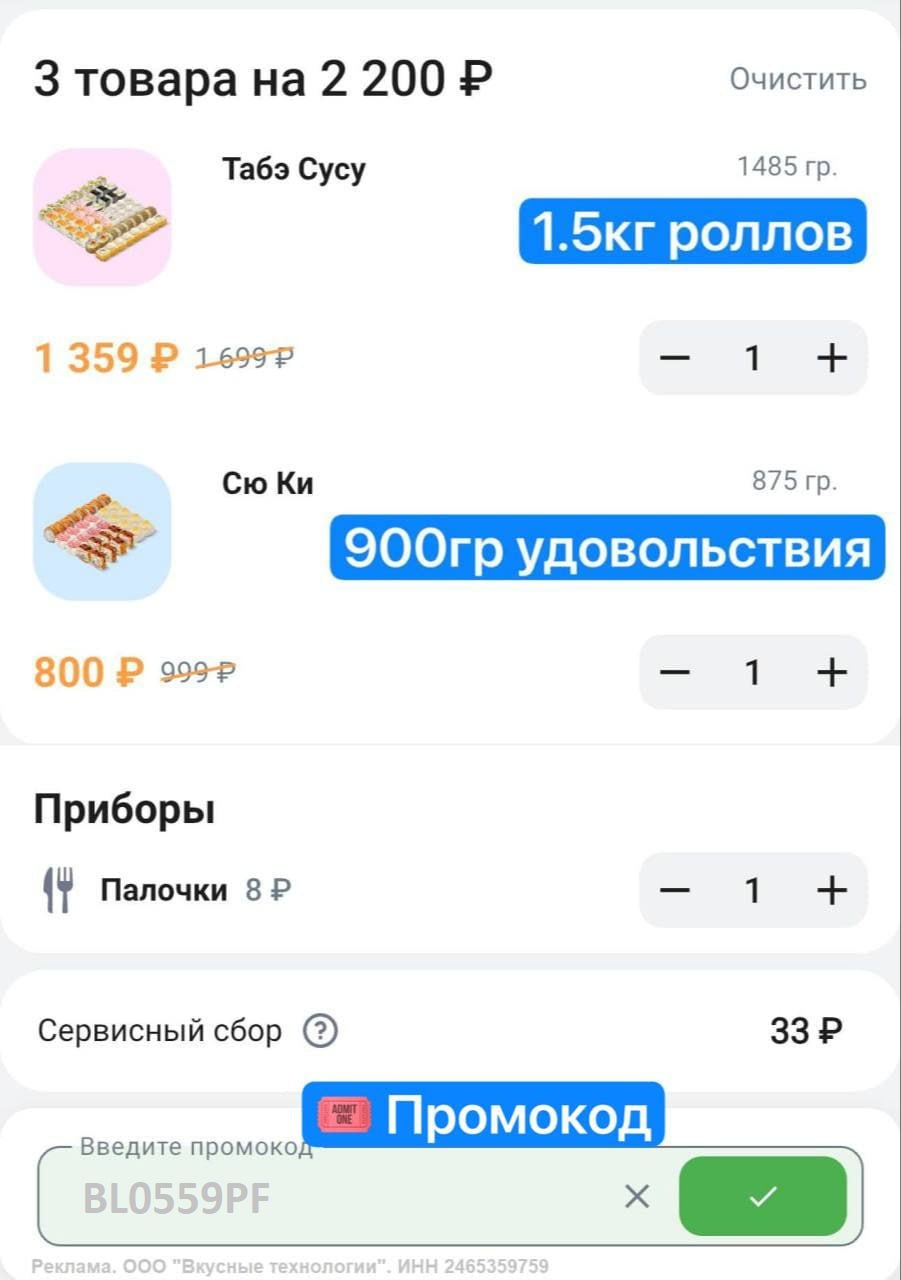The image size is (901, 1280).
Task: Open the Сю Ки product picture
Action: [x=102, y=531]
